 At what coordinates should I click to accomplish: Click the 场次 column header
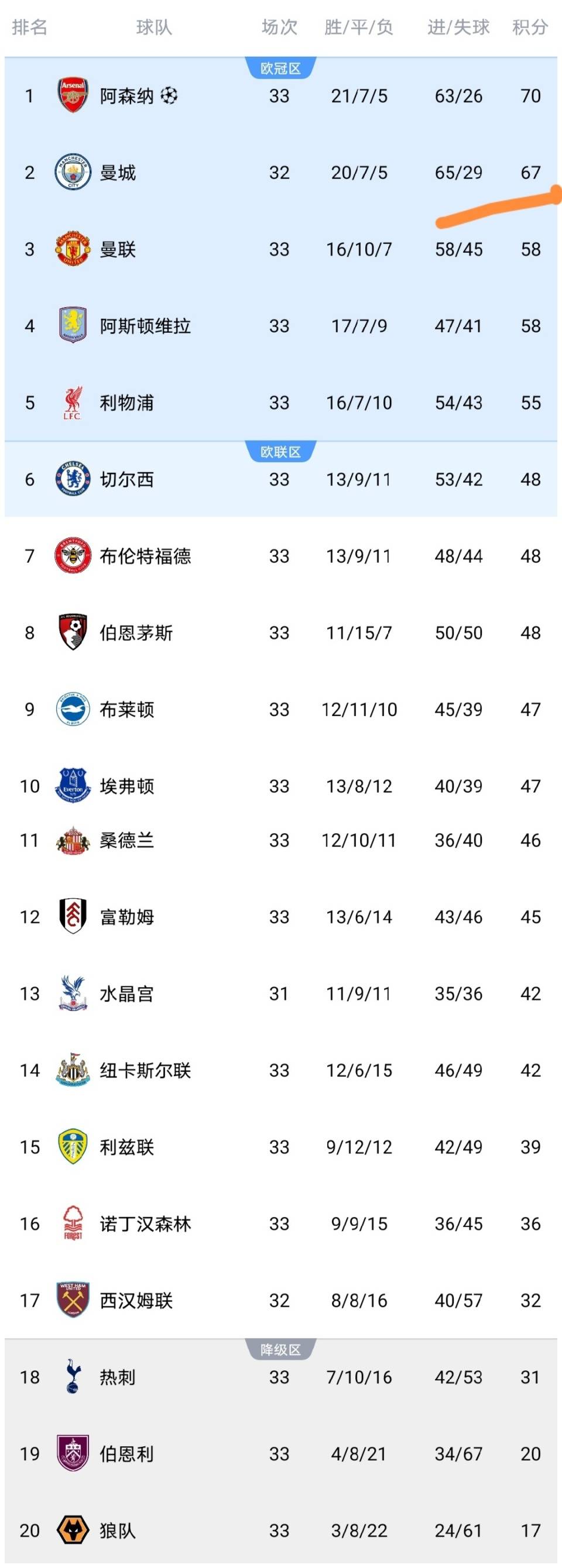(x=279, y=27)
